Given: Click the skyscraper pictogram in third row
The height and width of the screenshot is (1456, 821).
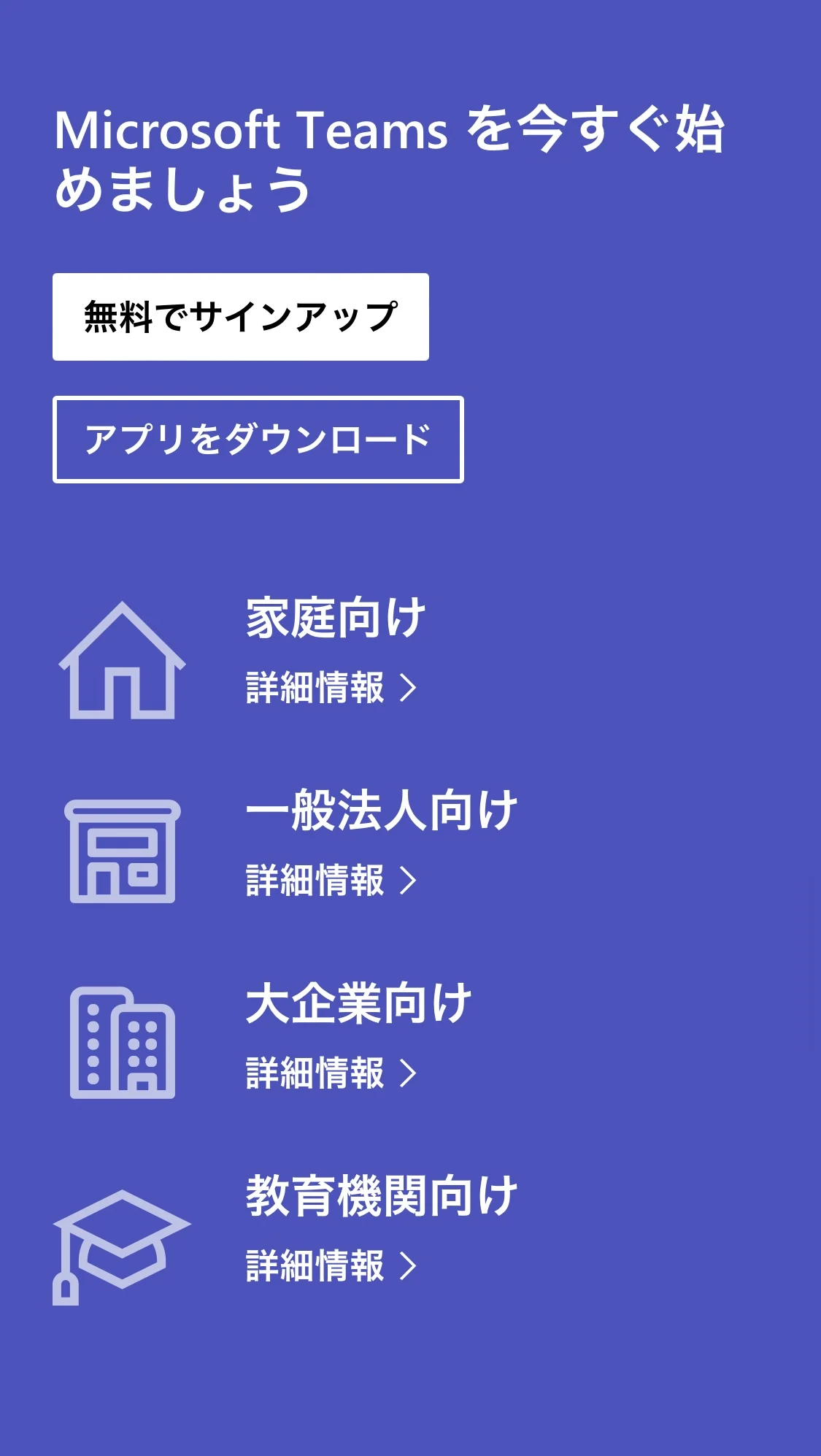Looking at the screenshot, I should (x=123, y=1044).
